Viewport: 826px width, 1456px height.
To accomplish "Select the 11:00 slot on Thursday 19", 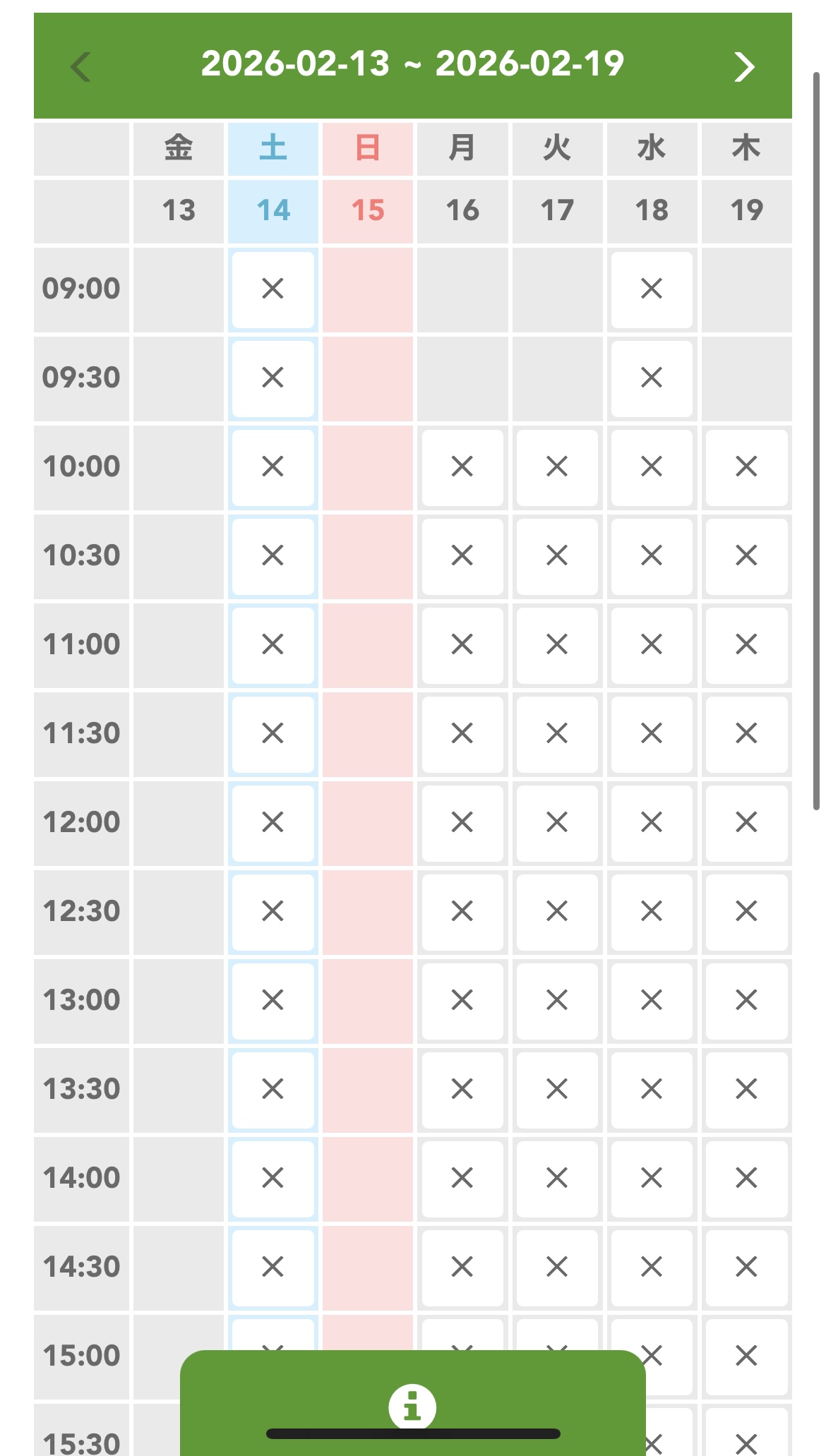I will 746,645.
